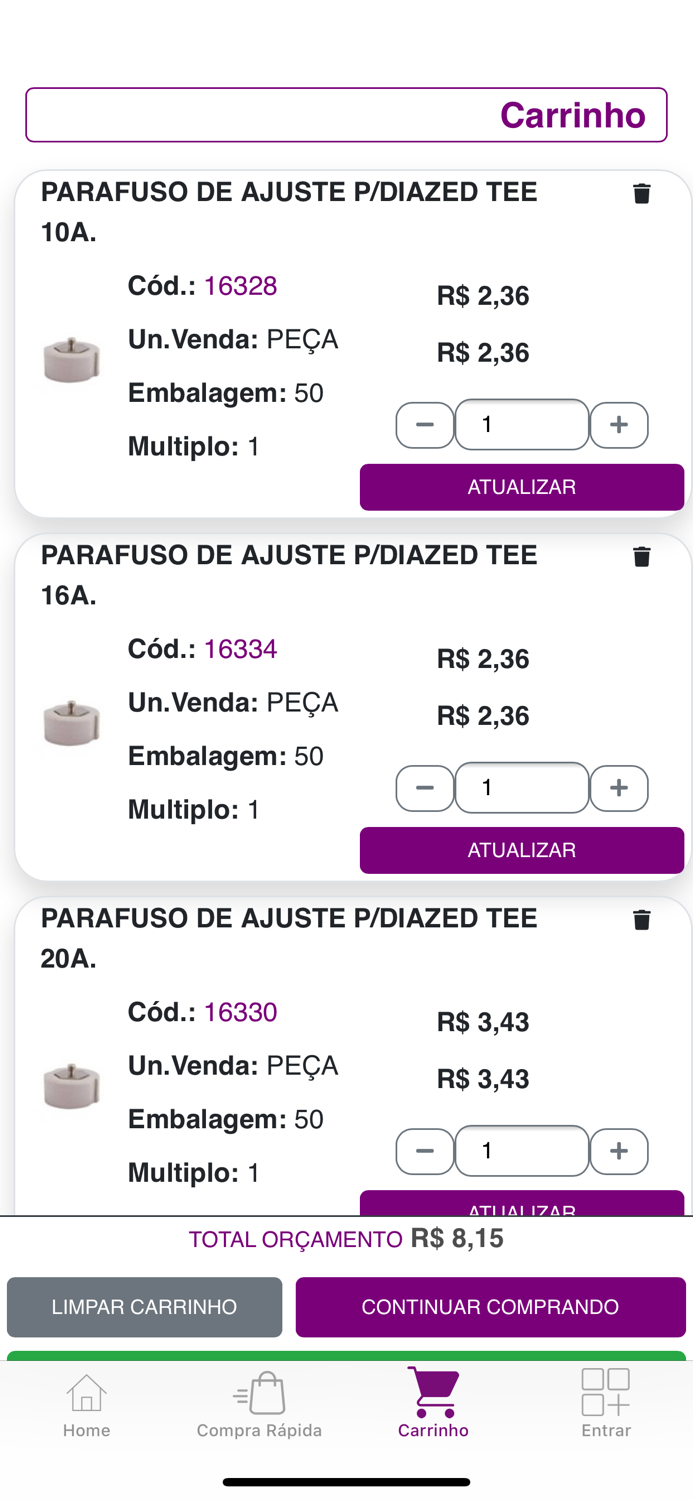Delete the DIAZED TEE 10A item
The image size is (693, 1500).
(642, 194)
